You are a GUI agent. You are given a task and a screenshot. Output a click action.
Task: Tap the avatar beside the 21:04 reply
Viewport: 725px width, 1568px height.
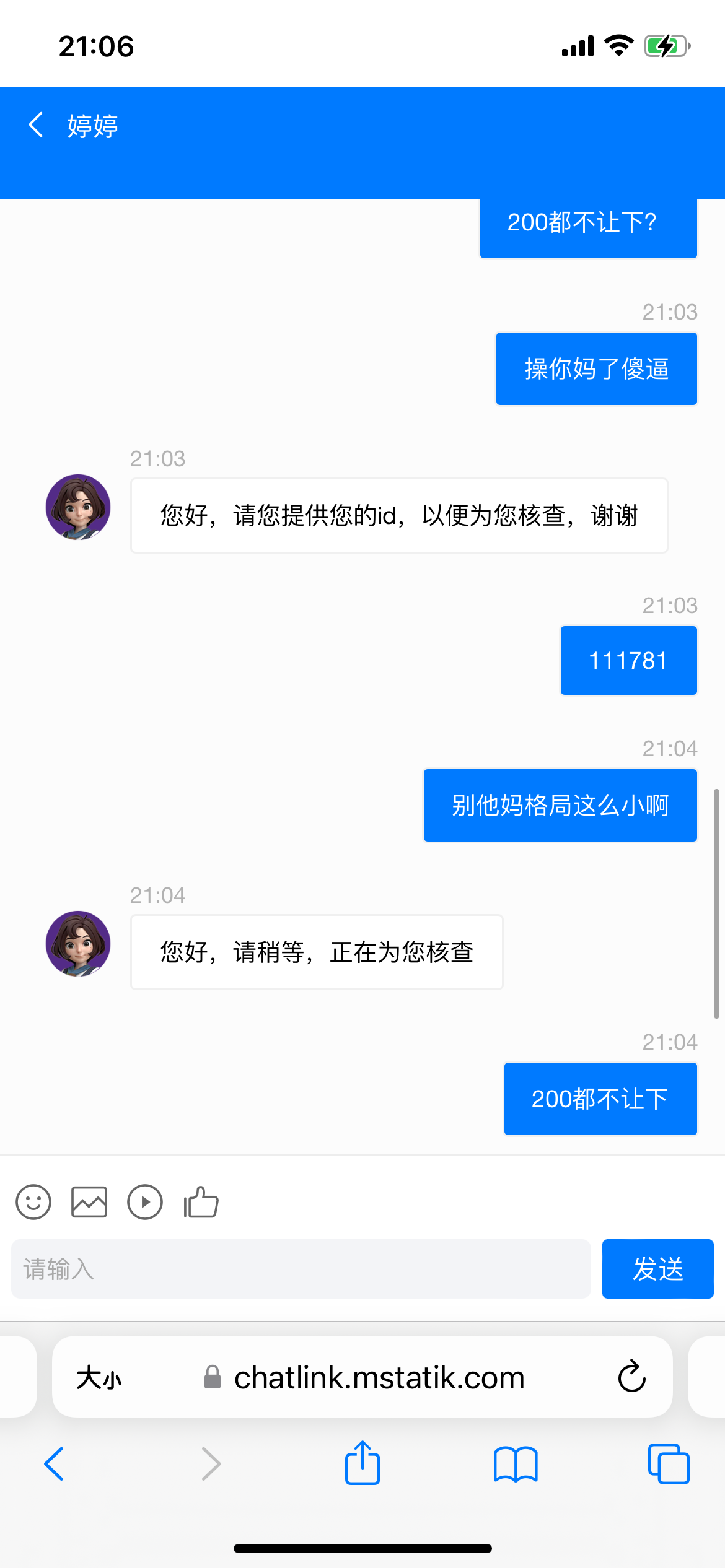pos(77,944)
